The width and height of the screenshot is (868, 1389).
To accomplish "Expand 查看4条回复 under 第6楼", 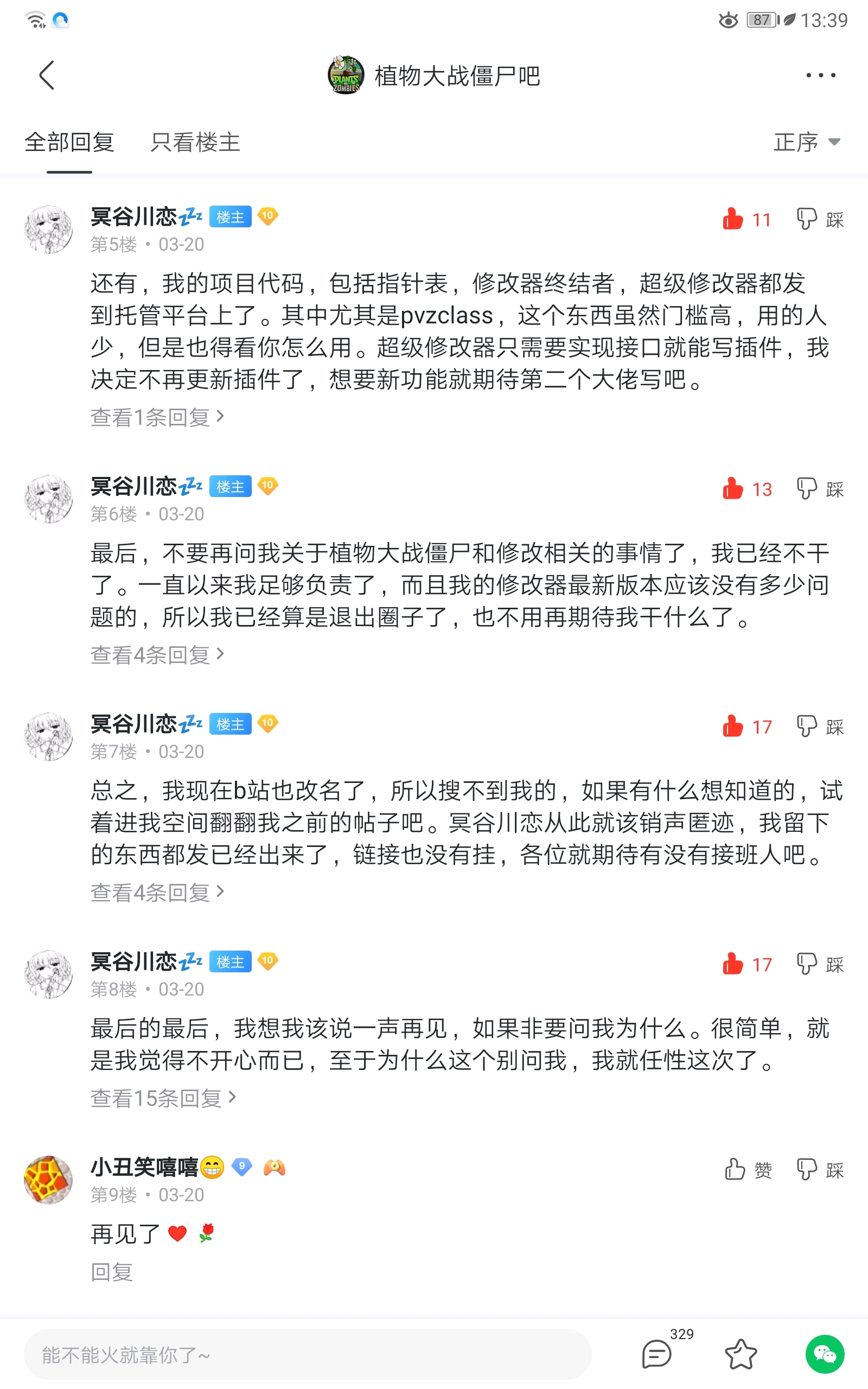I will pyautogui.click(x=157, y=654).
